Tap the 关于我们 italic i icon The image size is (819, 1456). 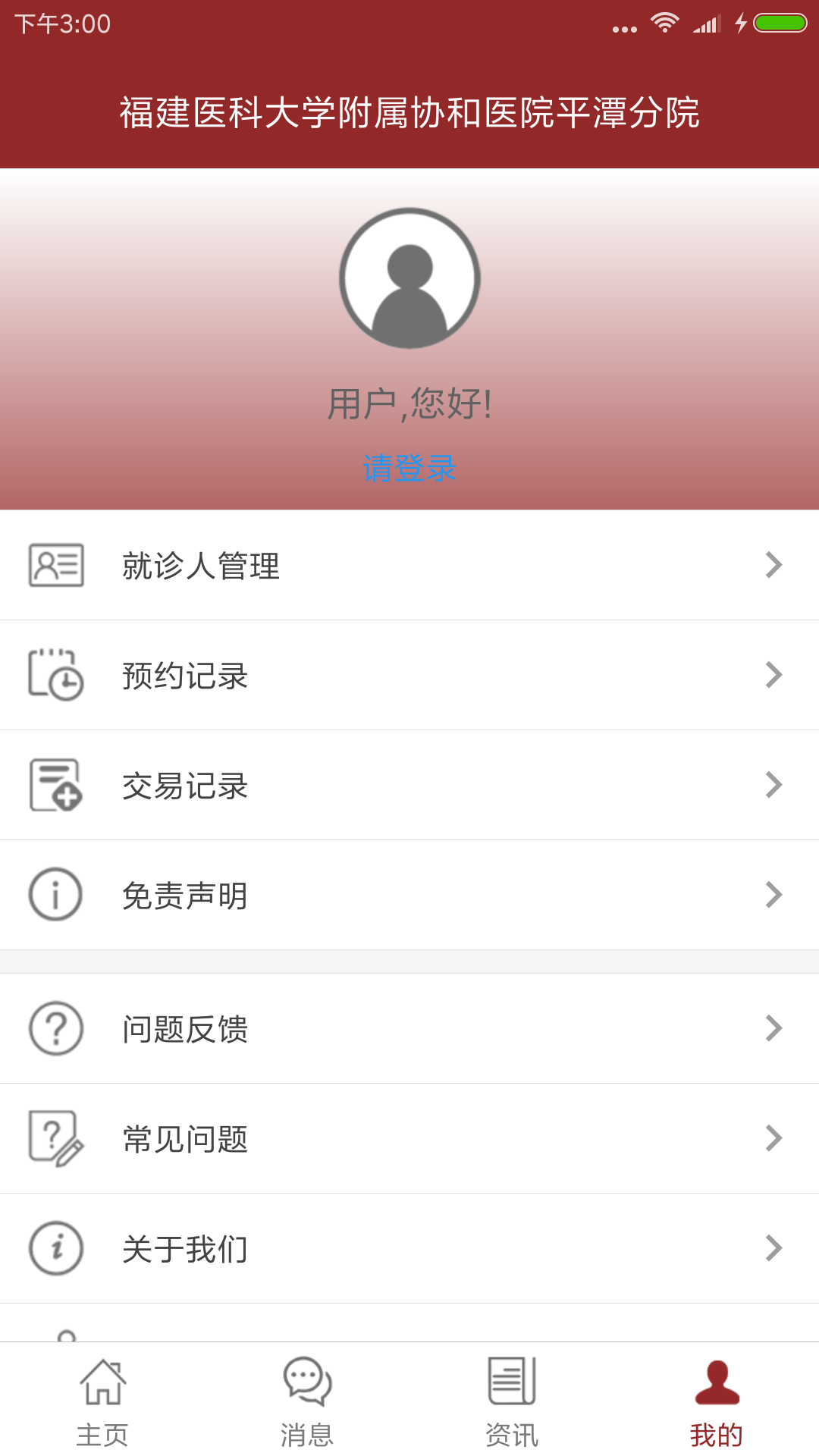coord(54,1247)
